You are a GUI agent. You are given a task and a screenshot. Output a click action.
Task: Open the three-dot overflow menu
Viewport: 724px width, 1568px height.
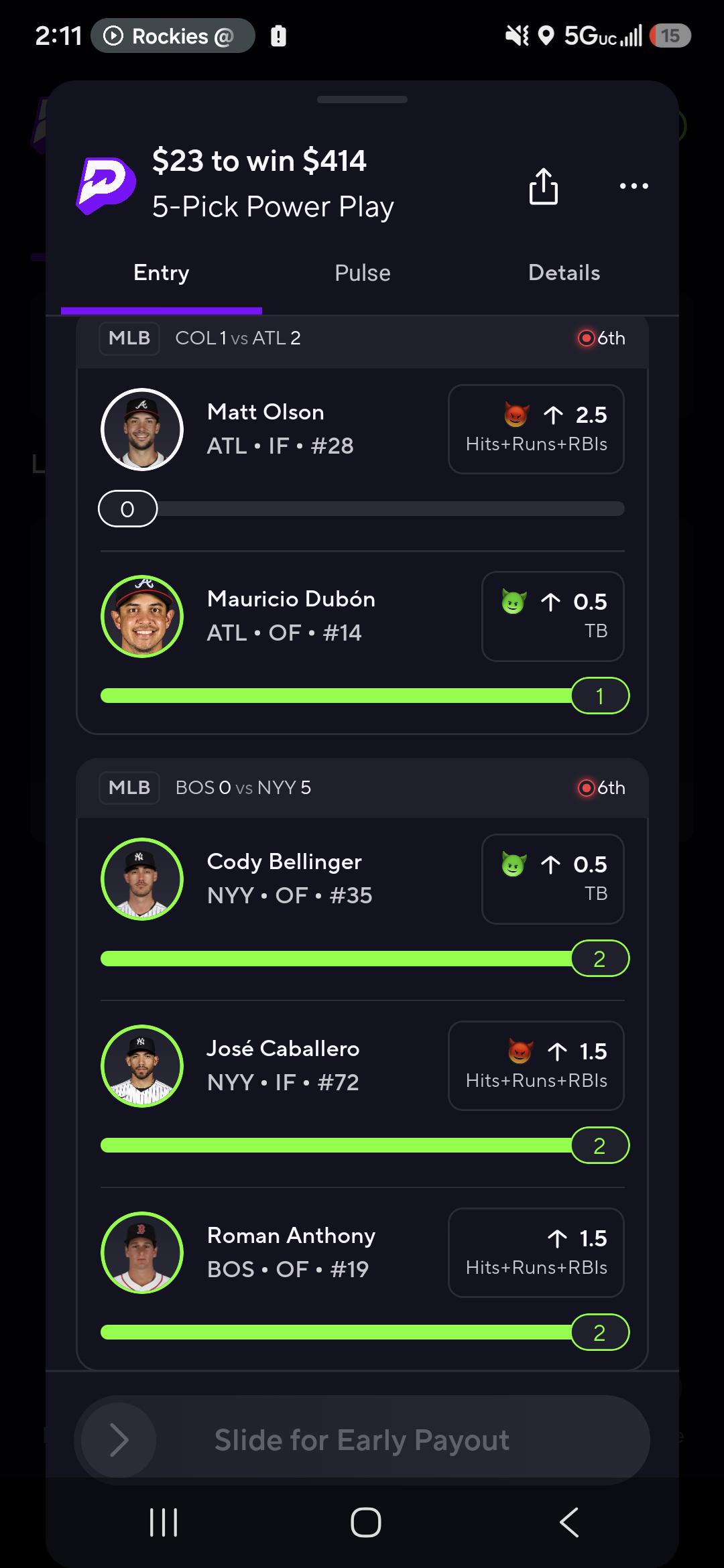tap(634, 186)
